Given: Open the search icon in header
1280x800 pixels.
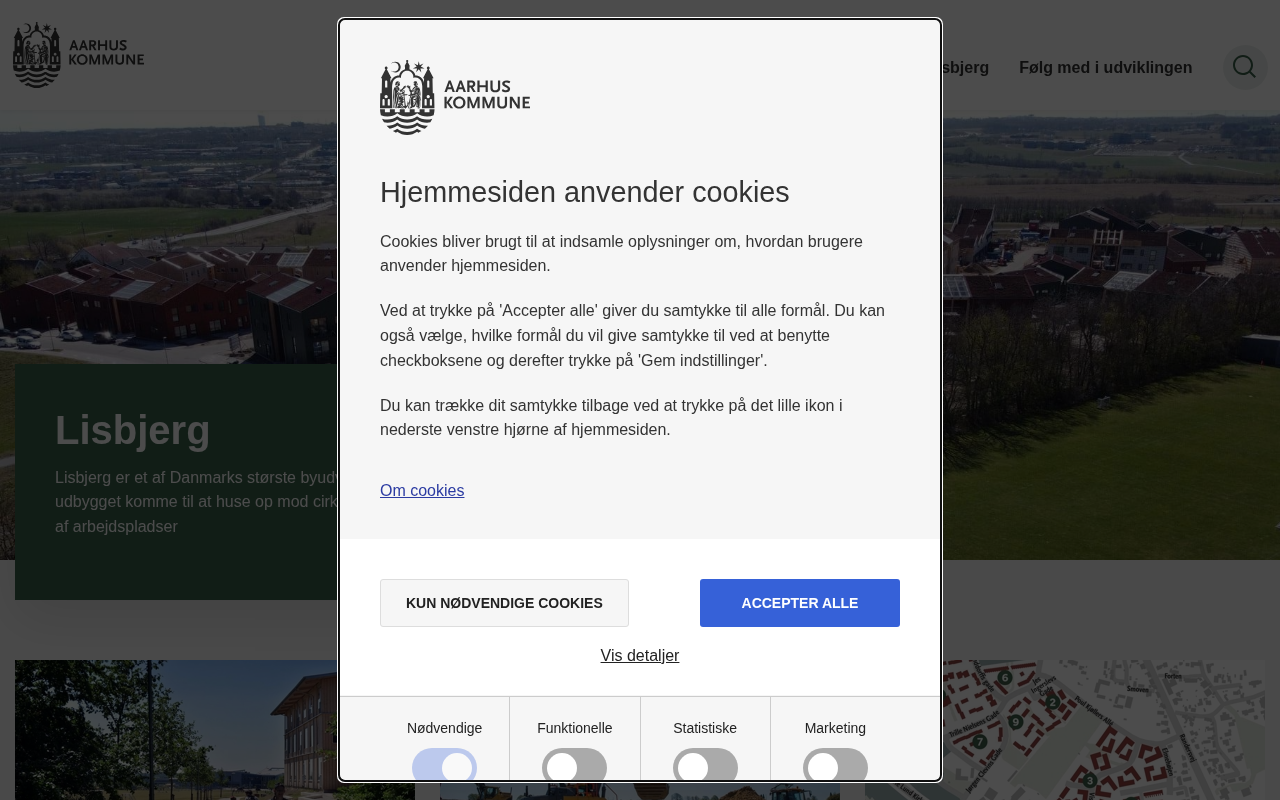Looking at the screenshot, I should 1244,67.
